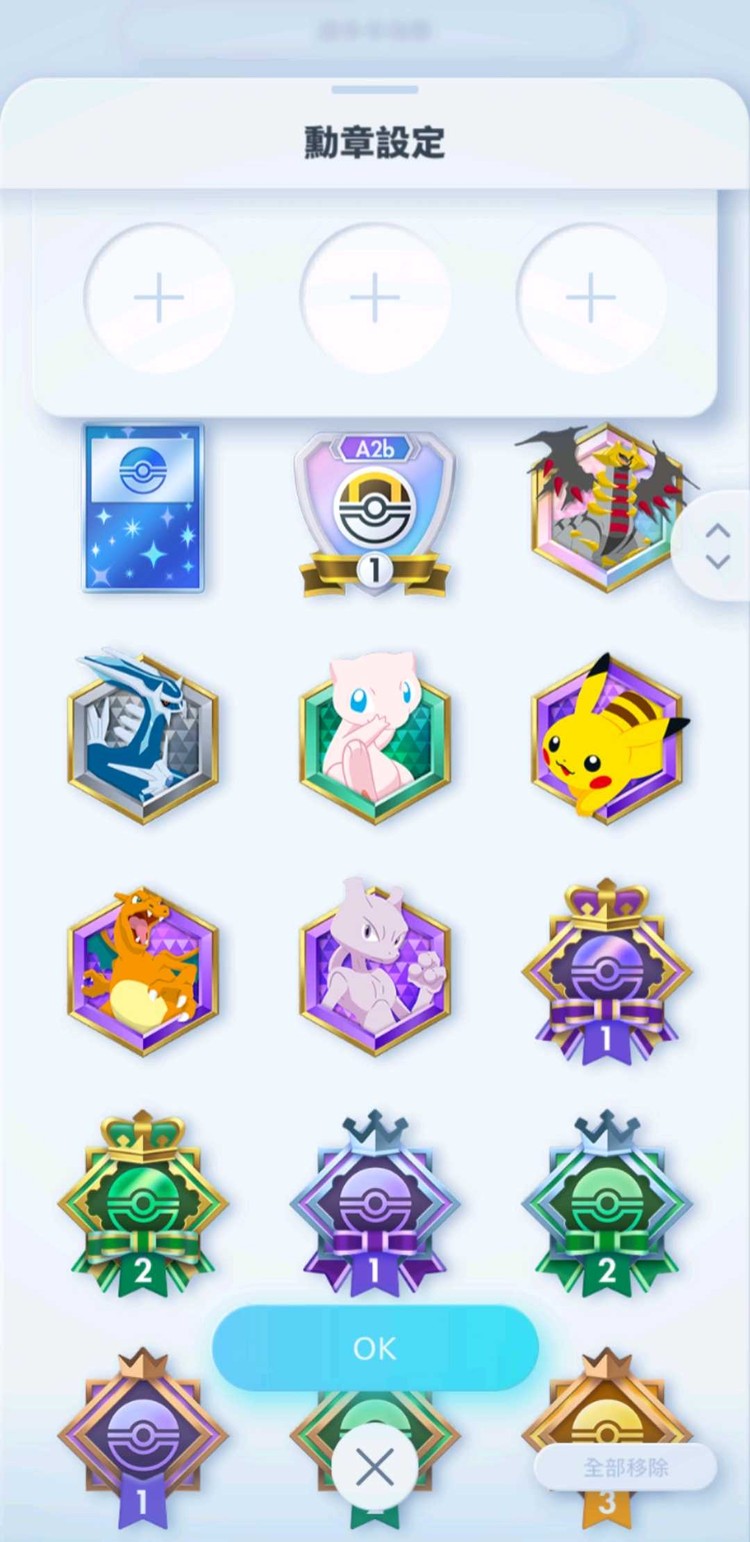Screen dimensions: 750x1542
Task: Pick the Pikachu badge
Action: click(x=607, y=739)
